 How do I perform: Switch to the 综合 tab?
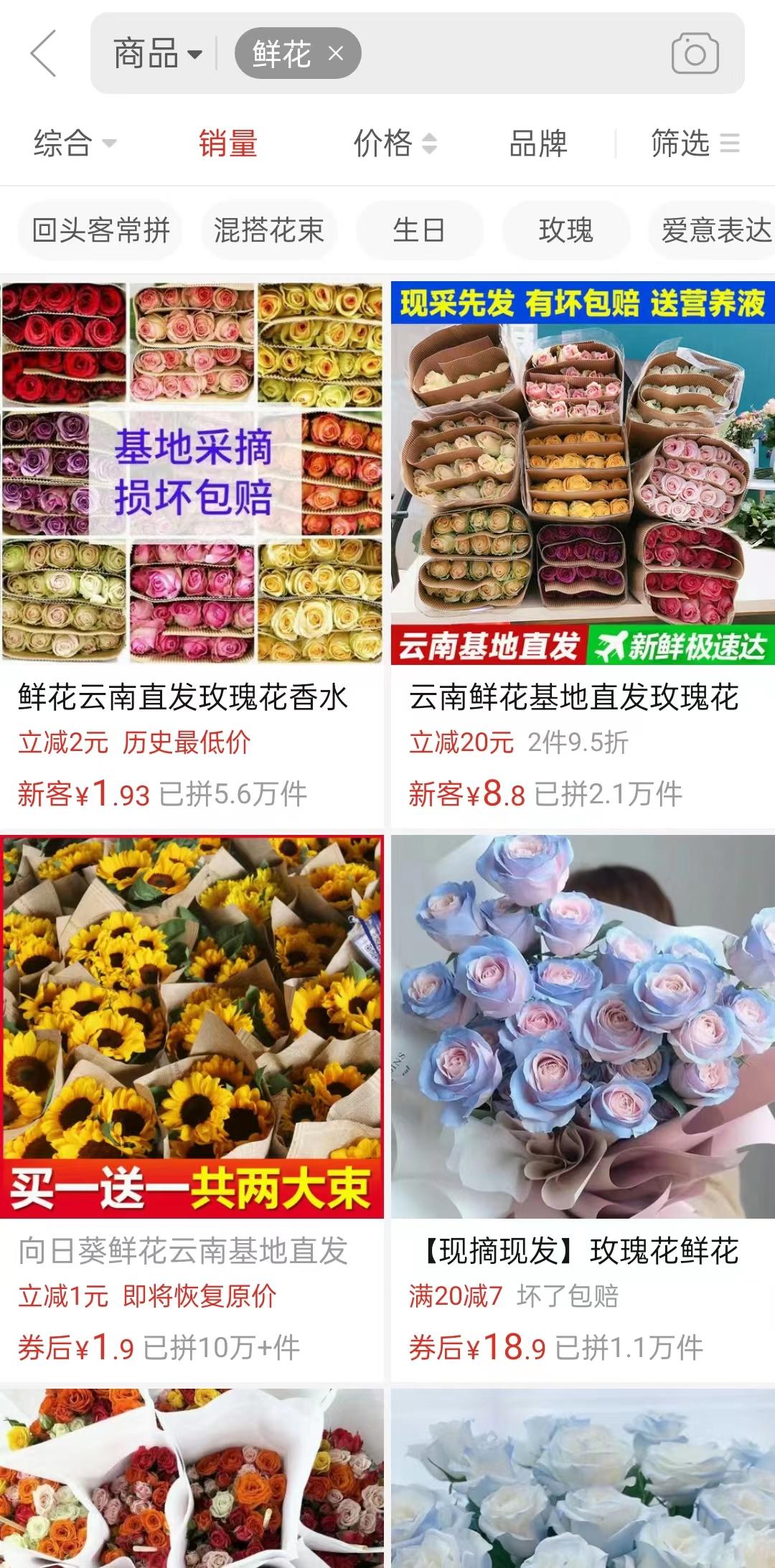click(63, 144)
